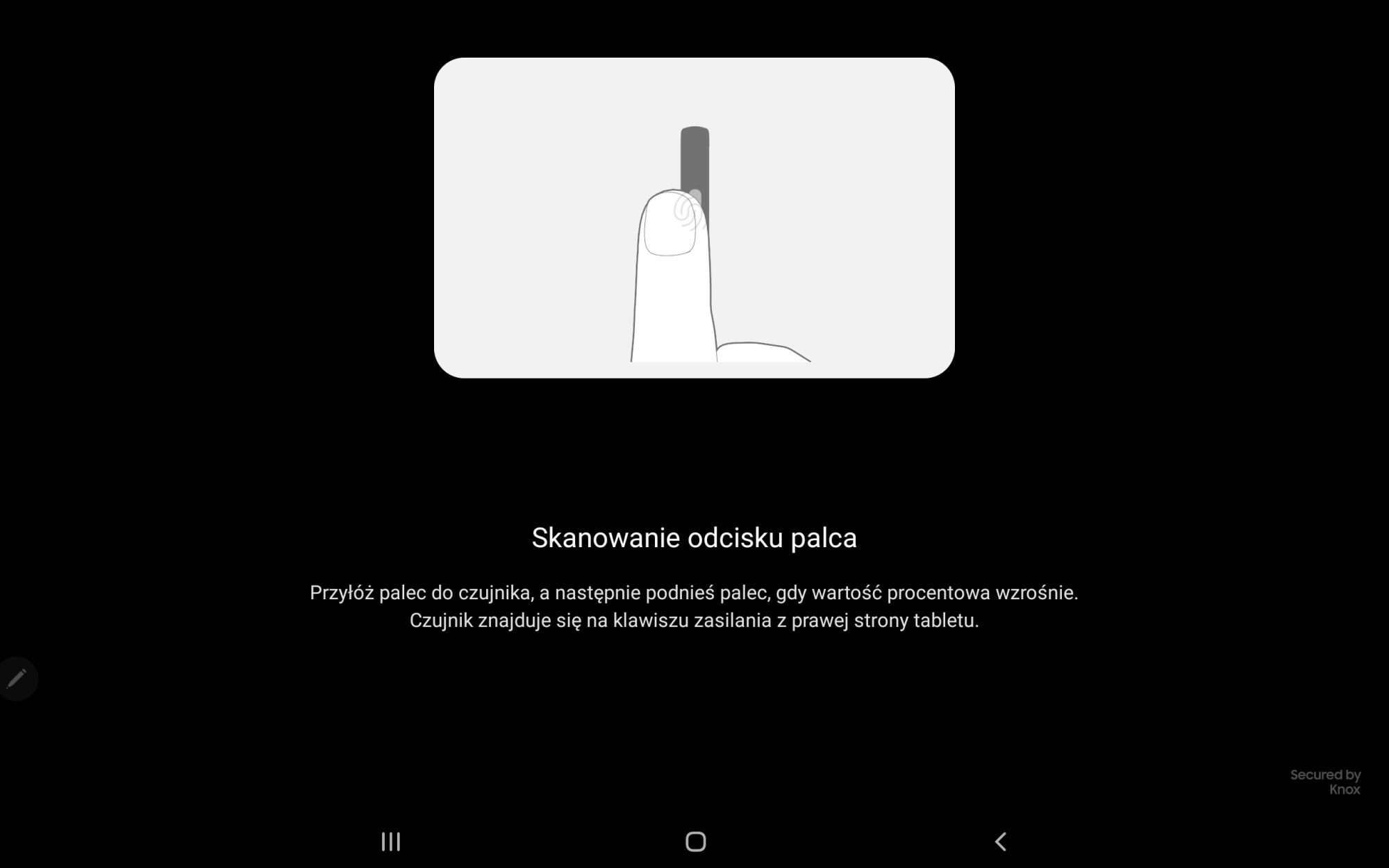Tap the floating pencil edit icon
This screenshot has width=1389, height=868.
coord(17,678)
